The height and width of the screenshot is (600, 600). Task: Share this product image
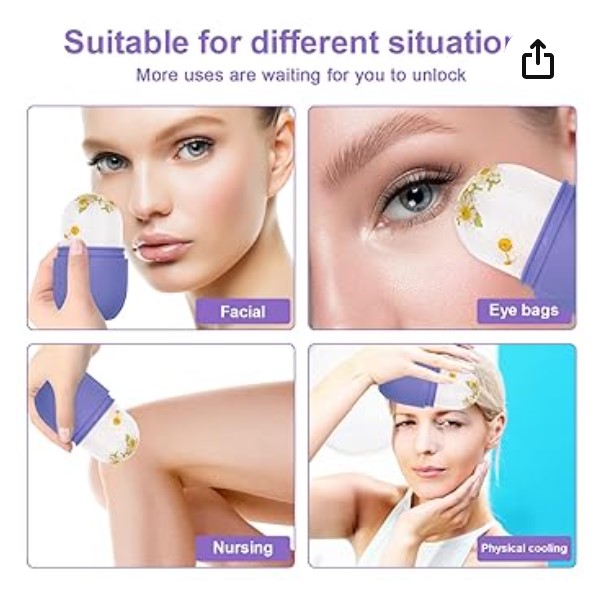click(538, 59)
